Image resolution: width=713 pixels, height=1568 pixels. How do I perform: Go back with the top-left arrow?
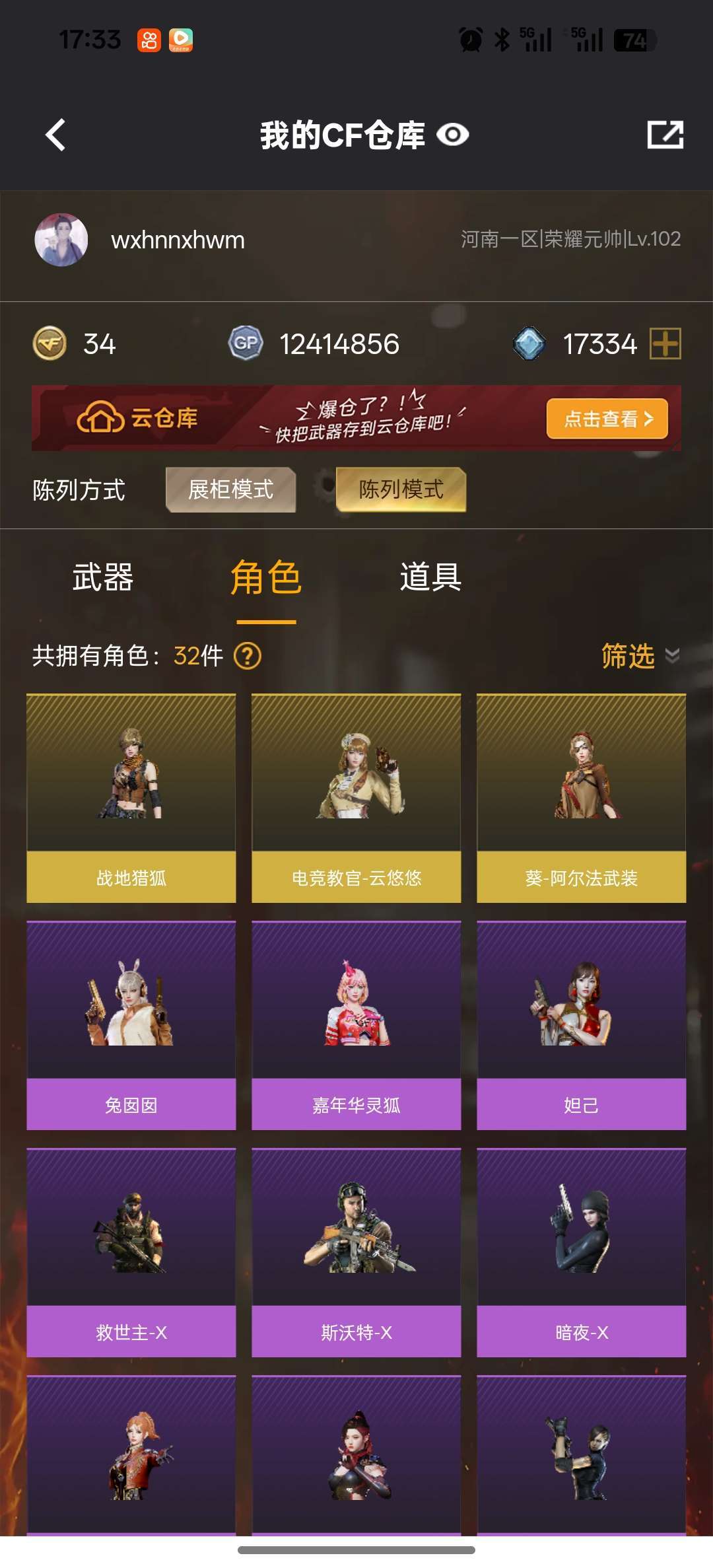coord(56,135)
